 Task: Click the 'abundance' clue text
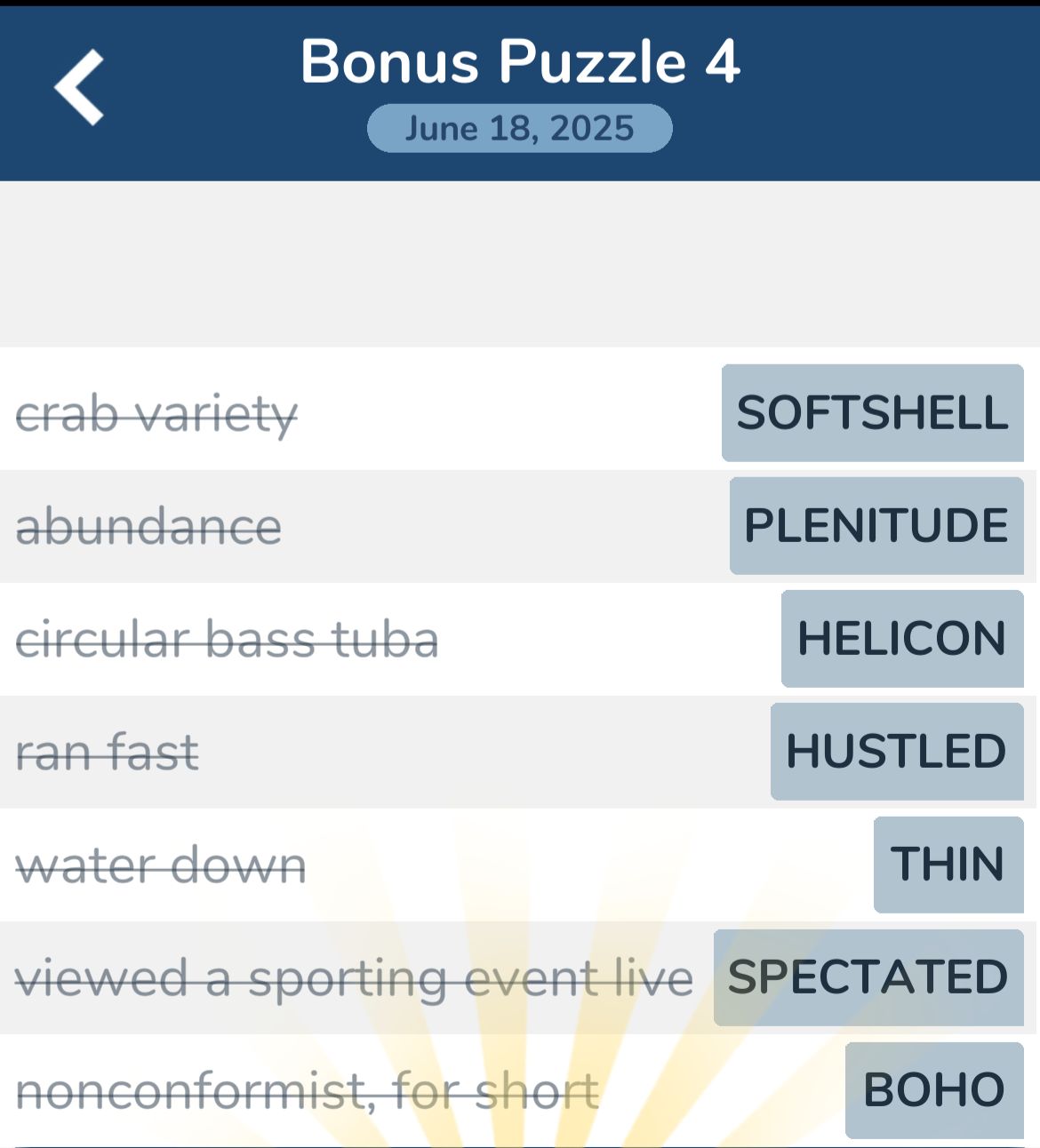(149, 526)
